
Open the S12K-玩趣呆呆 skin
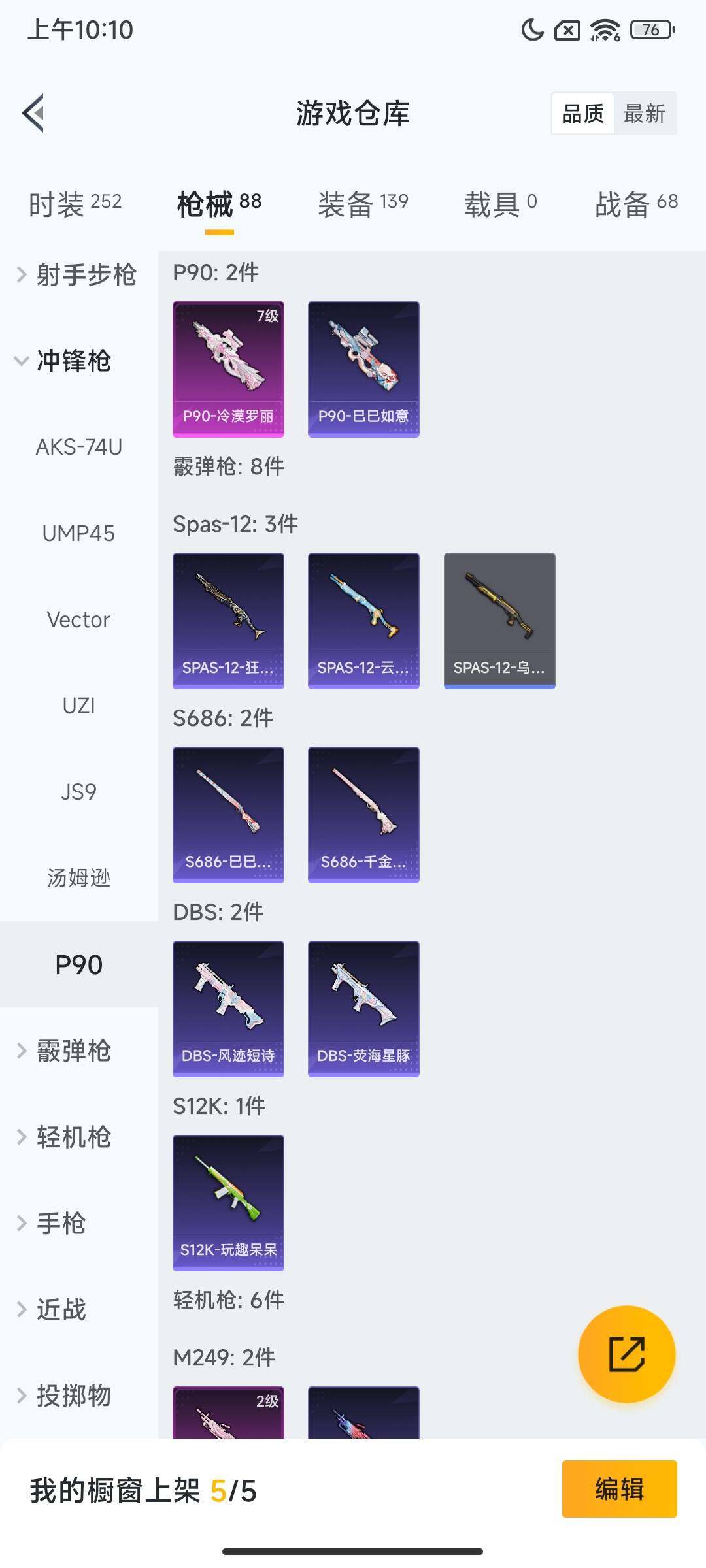[x=228, y=1203]
